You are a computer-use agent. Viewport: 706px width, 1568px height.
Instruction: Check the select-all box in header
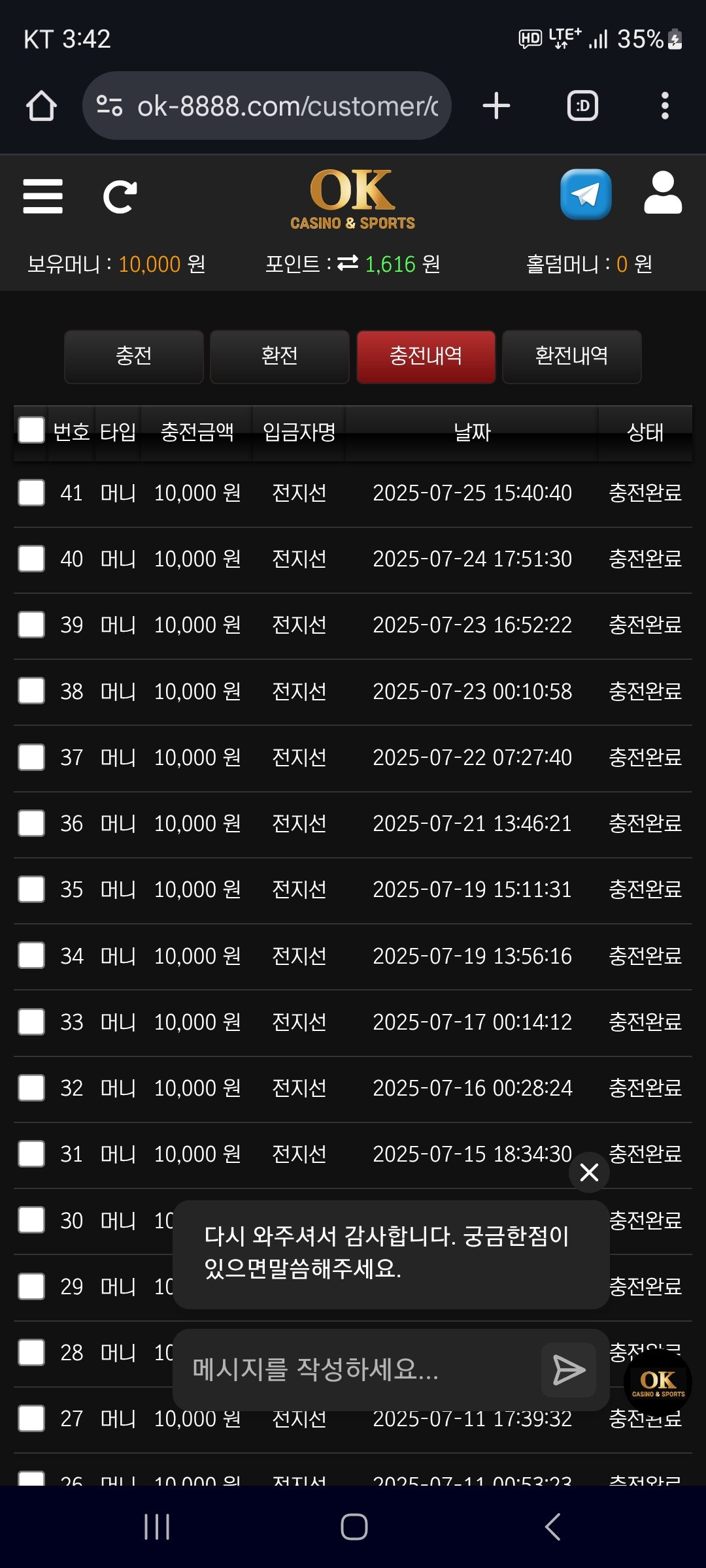[31, 431]
